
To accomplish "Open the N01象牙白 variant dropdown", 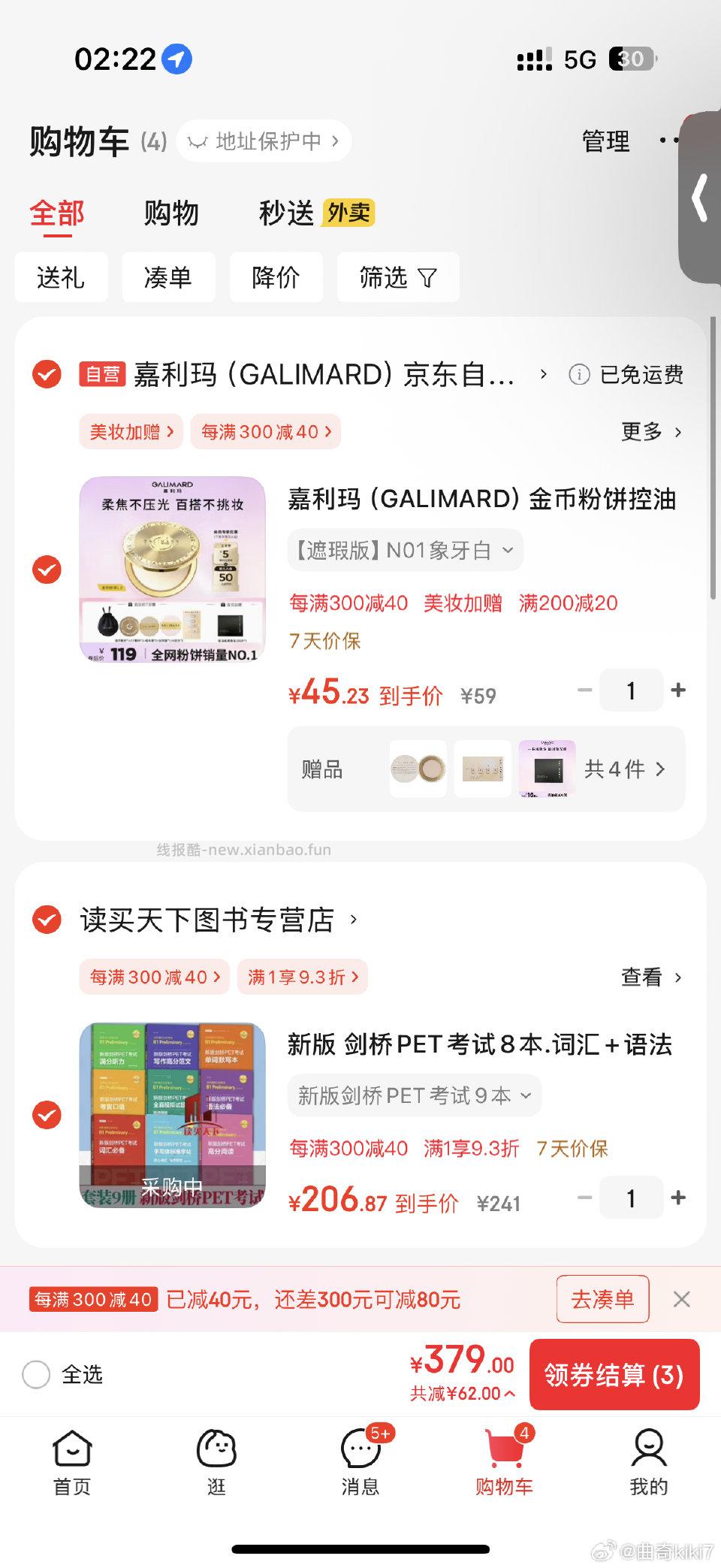I will tap(405, 549).
